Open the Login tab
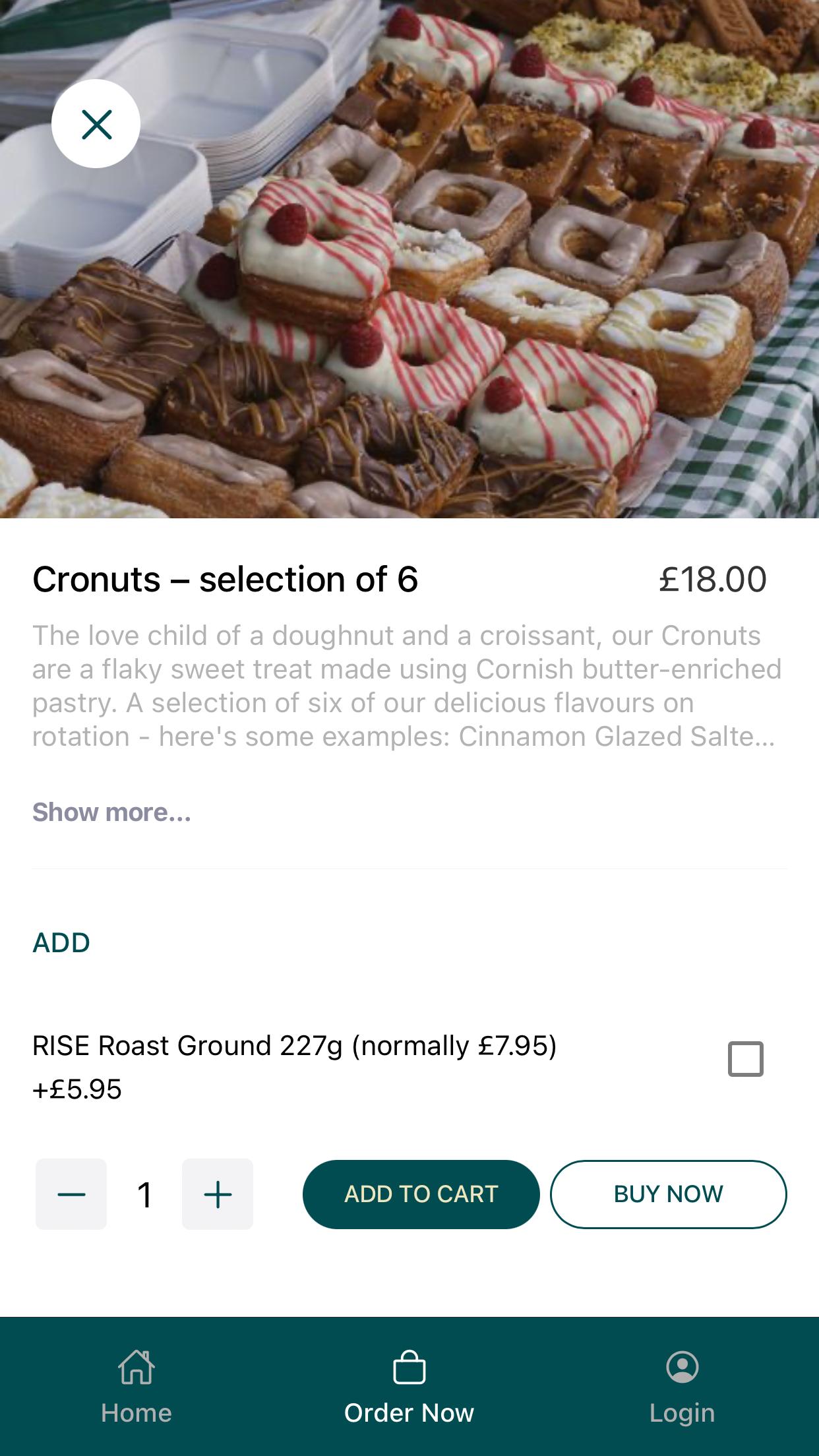This screenshot has height=1456, width=819. pyautogui.click(x=682, y=1386)
